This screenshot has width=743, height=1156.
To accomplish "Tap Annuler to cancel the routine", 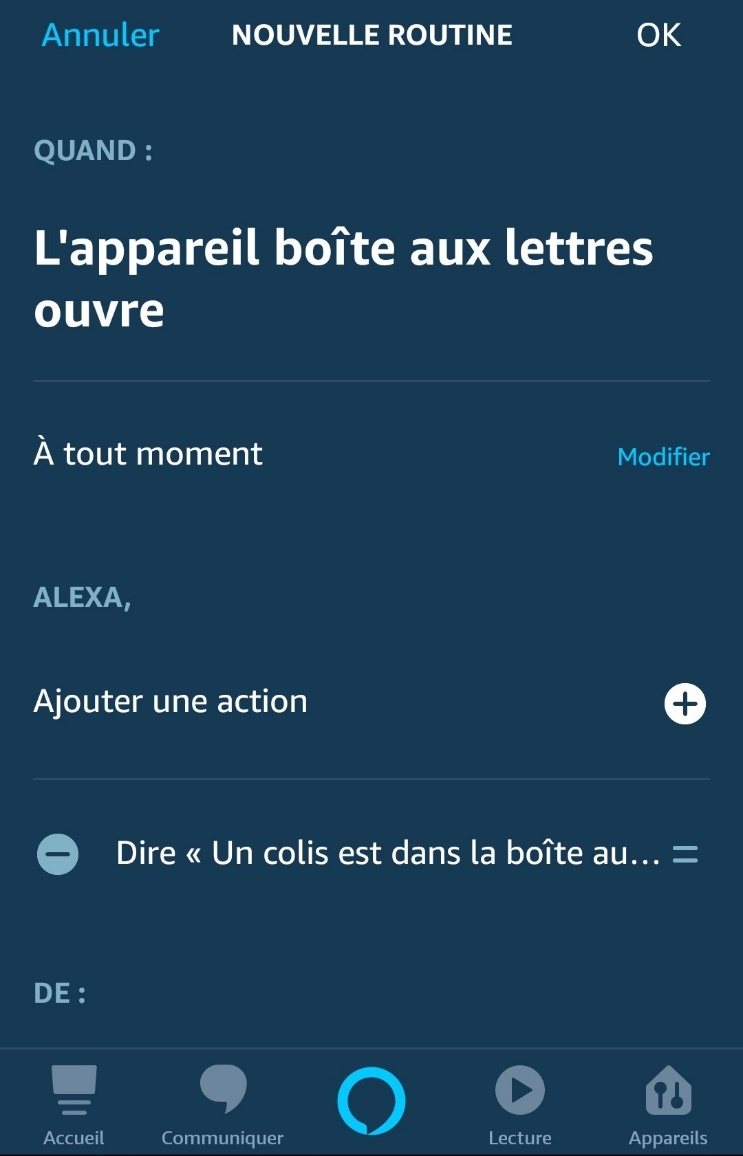I will point(100,35).
